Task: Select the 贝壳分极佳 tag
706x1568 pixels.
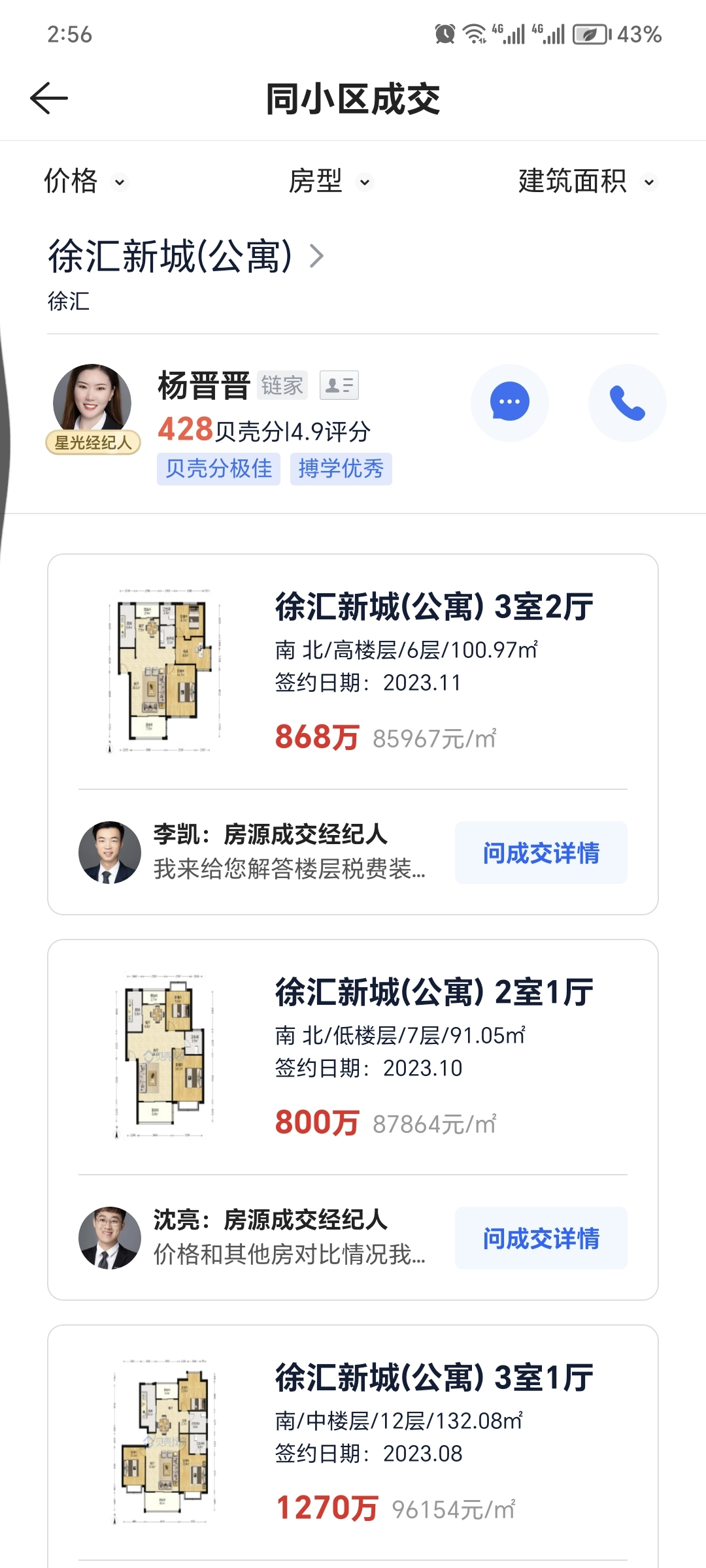Action: click(218, 469)
